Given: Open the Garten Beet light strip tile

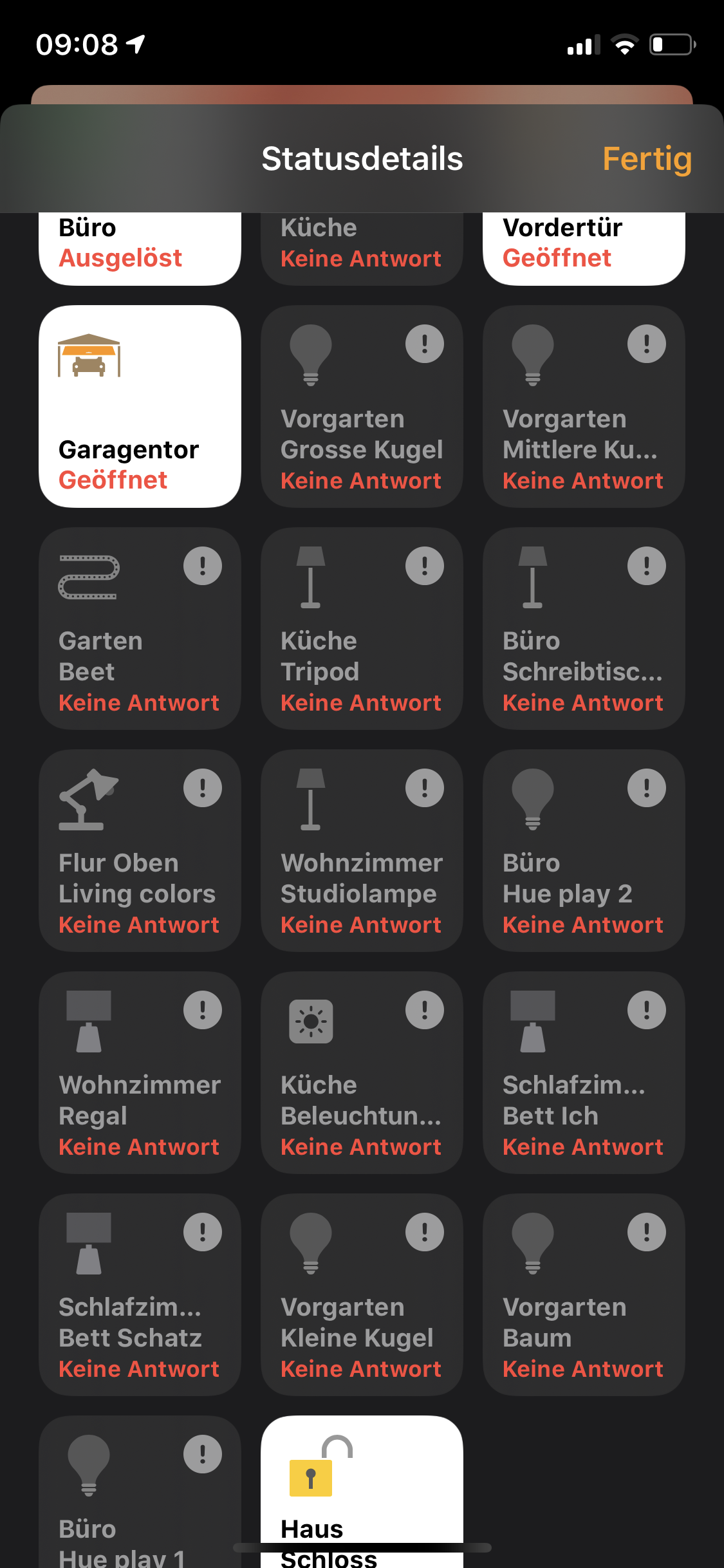Looking at the screenshot, I should 140,628.
